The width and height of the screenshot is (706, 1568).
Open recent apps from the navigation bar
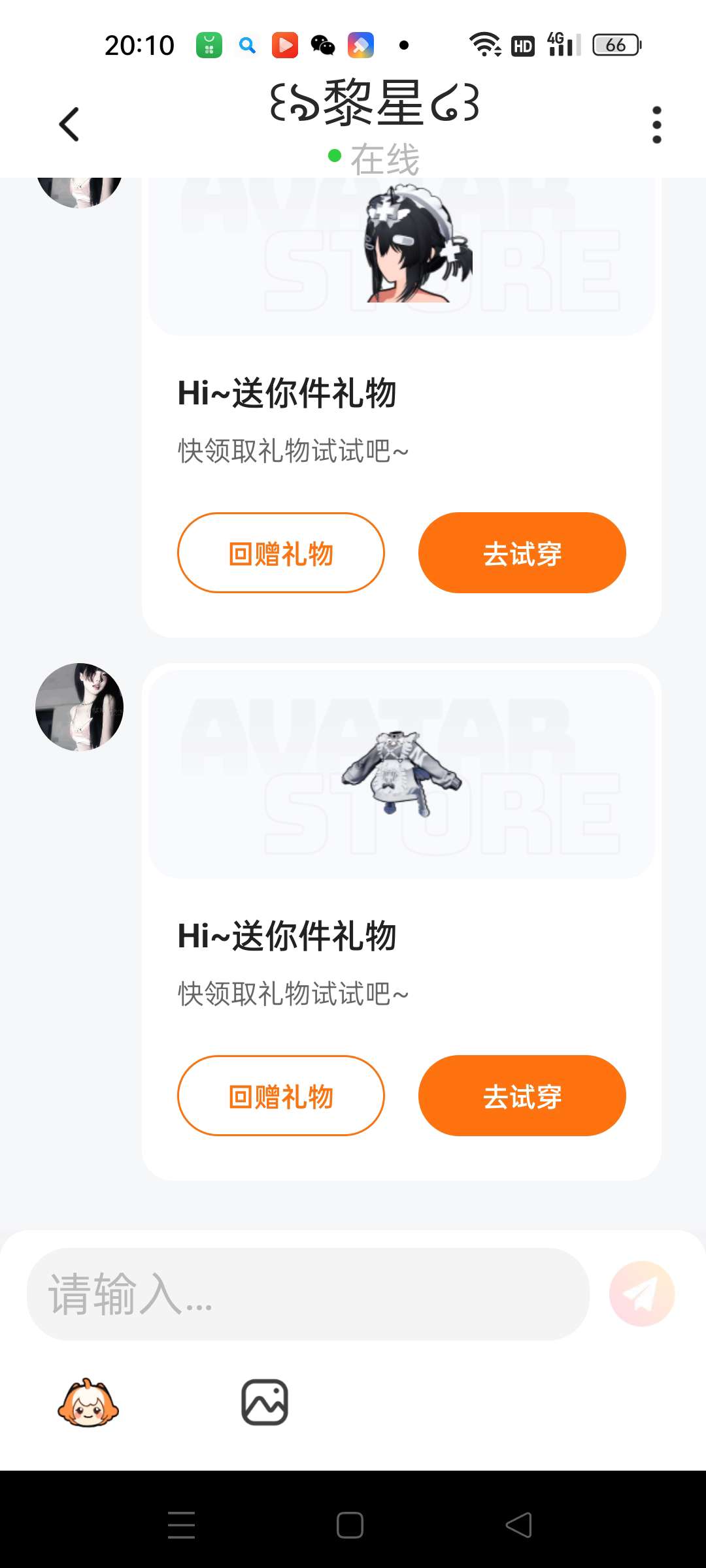[x=182, y=1525]
